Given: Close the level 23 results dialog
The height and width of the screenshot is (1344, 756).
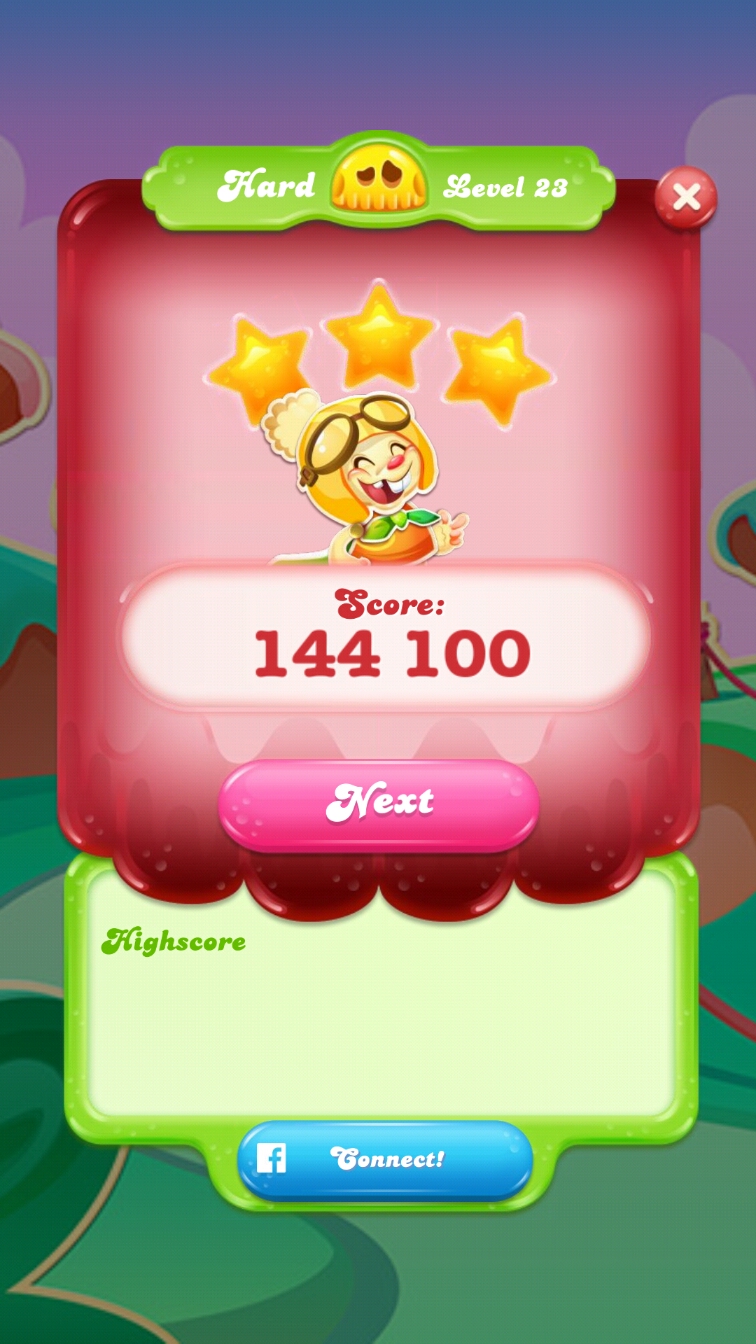Looking at the screenshot, I should 686,197.
